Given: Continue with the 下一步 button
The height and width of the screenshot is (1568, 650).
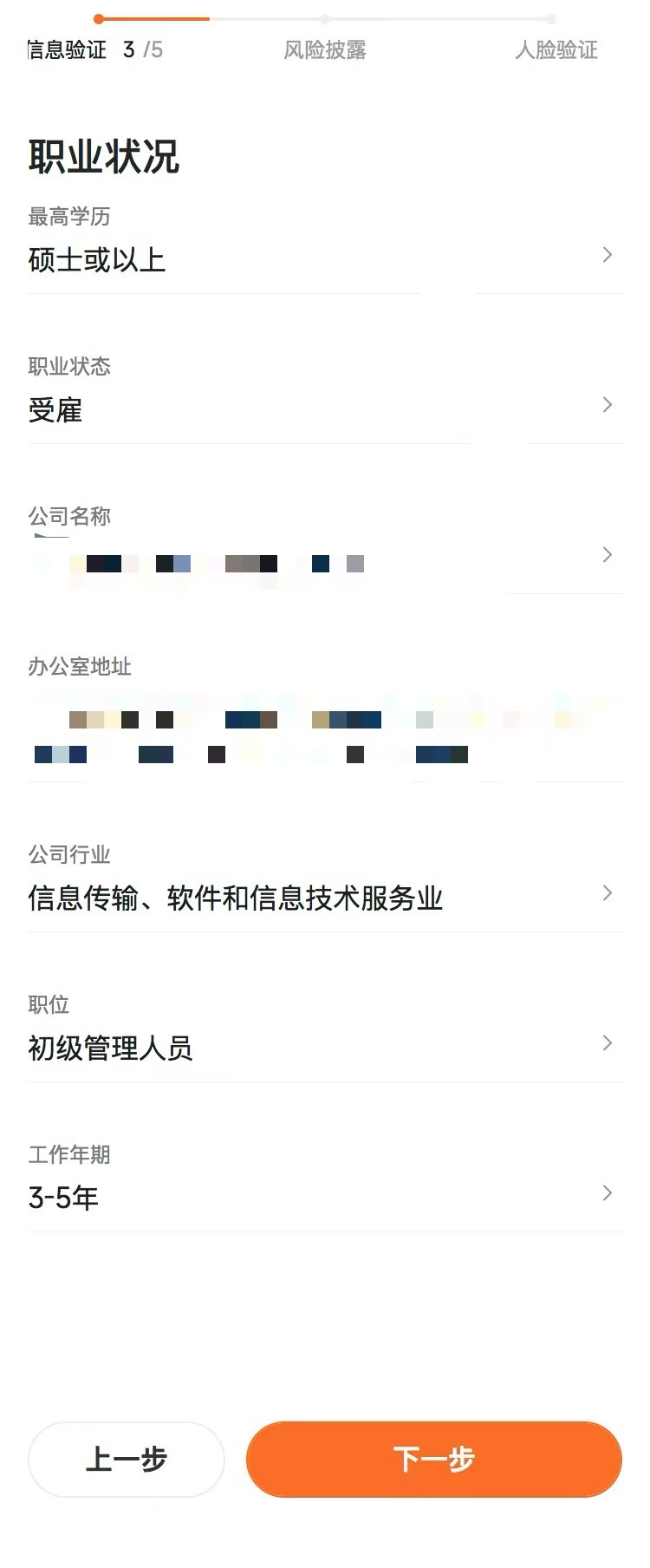Looking at the screenshot, I should (x=434, y=1459).
